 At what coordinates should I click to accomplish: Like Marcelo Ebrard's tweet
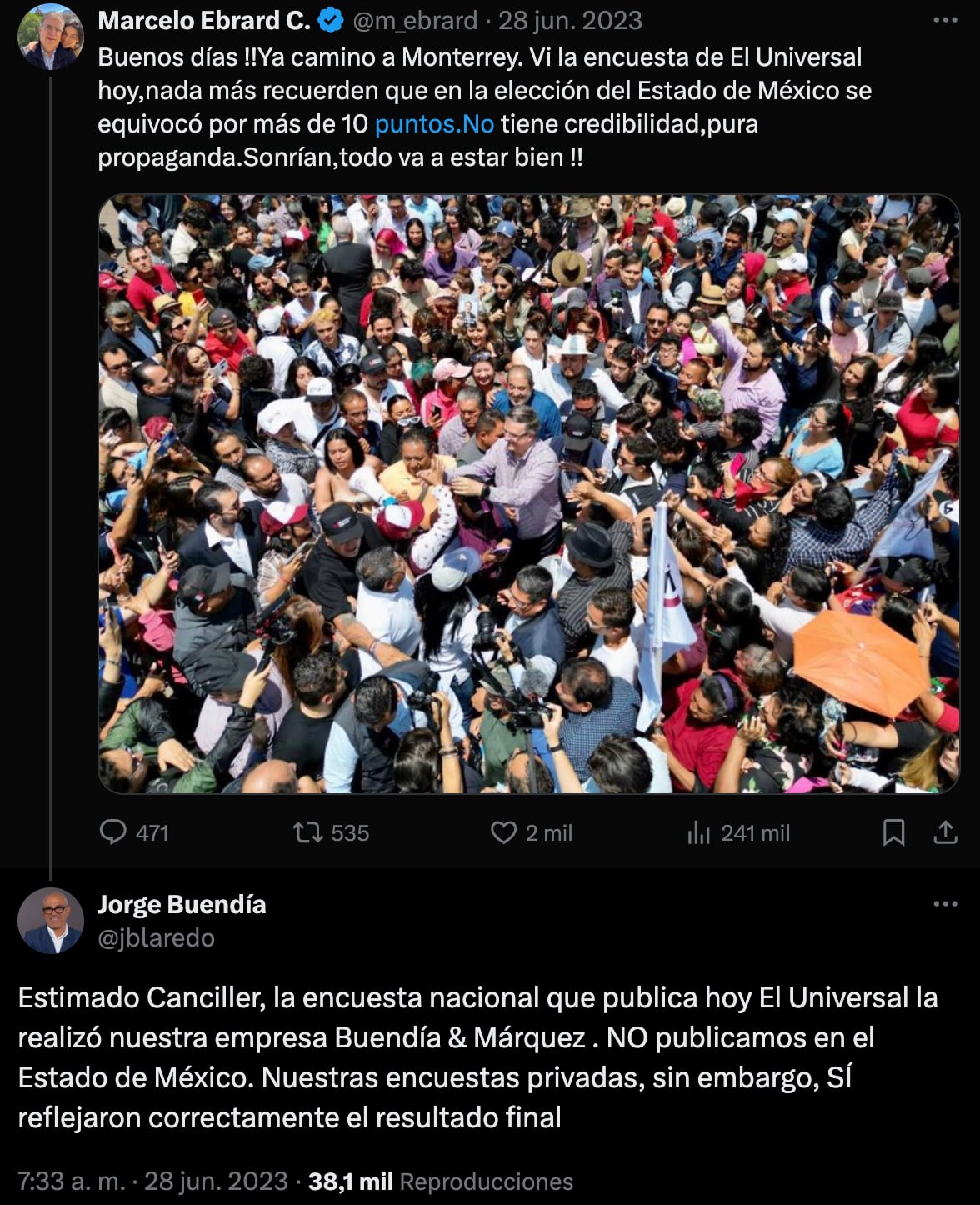tap(503, 832)
